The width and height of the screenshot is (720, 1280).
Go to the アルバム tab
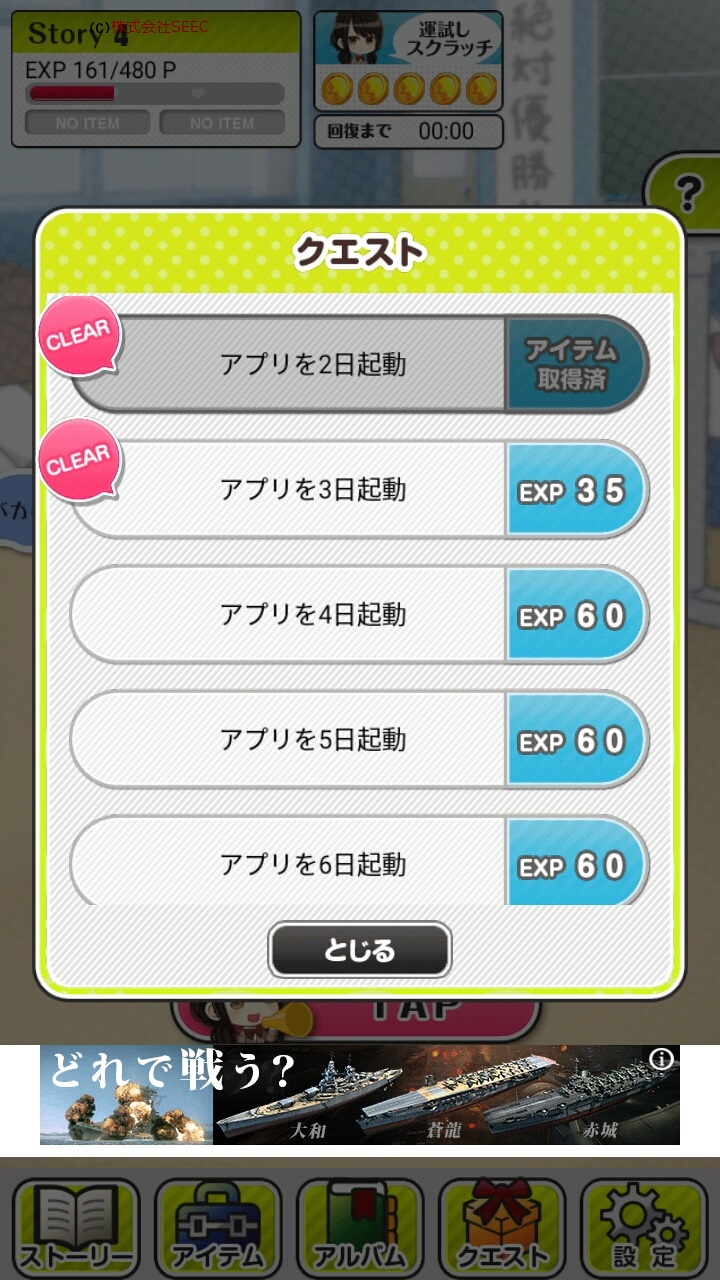[x=360, y=1227]
